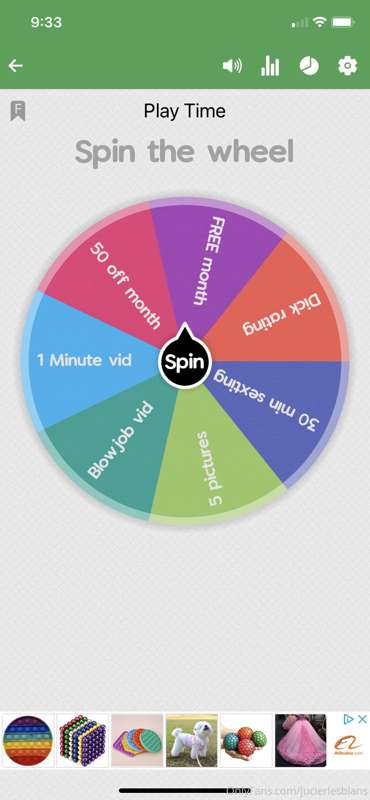Open the white dog ad thumbnail
This screenshot has width=370, height=800.
pos(191,740)
